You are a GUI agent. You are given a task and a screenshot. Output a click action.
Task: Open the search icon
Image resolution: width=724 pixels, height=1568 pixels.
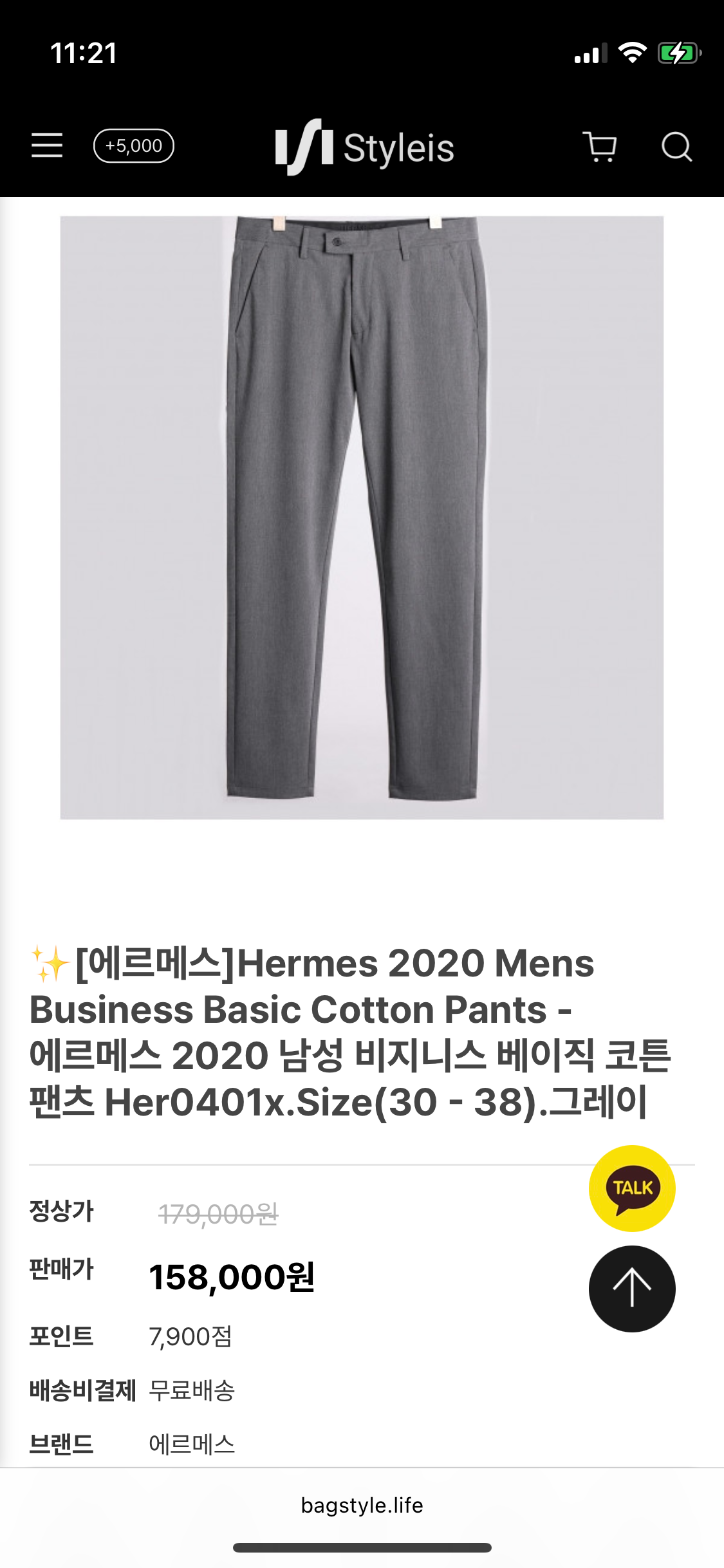(676, 147)
